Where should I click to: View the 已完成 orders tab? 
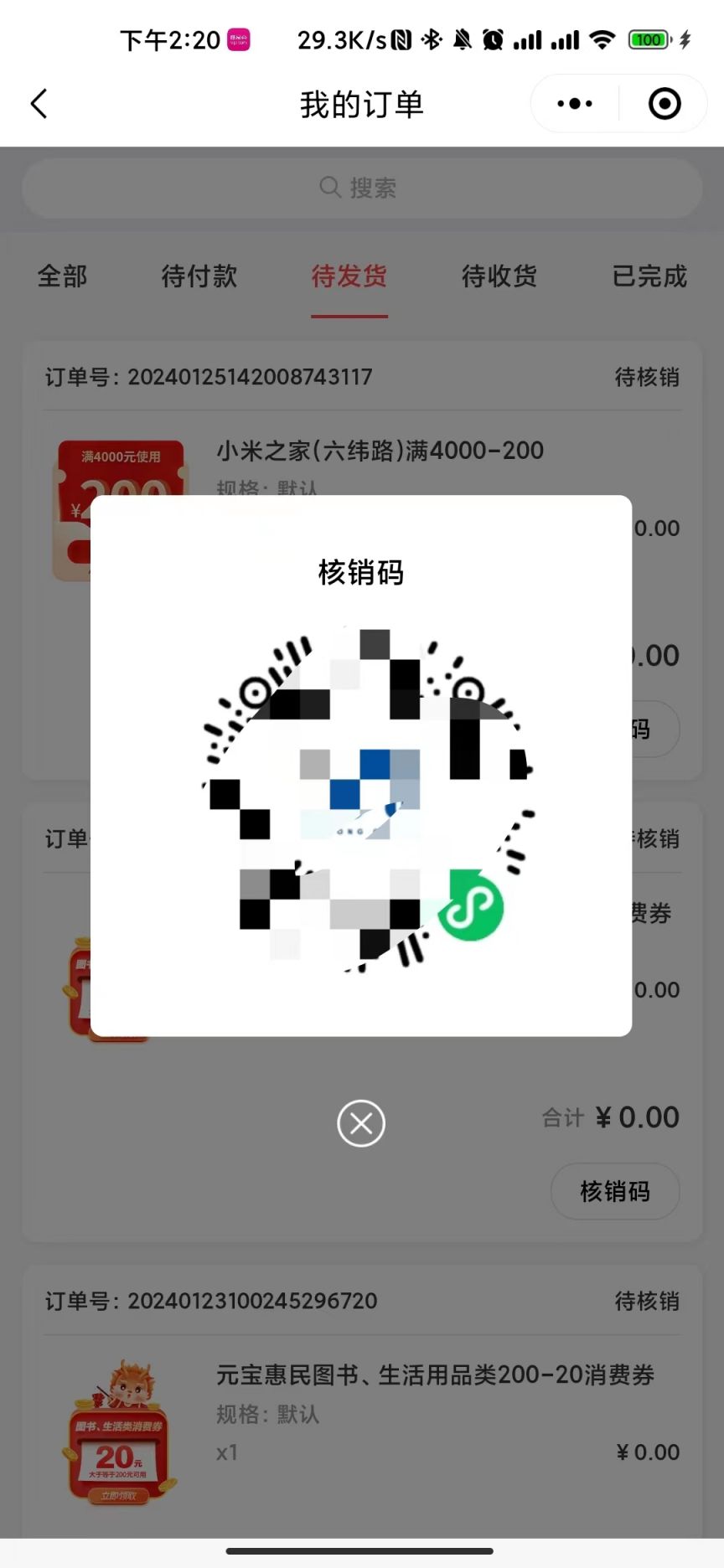[x=649, y=276]
